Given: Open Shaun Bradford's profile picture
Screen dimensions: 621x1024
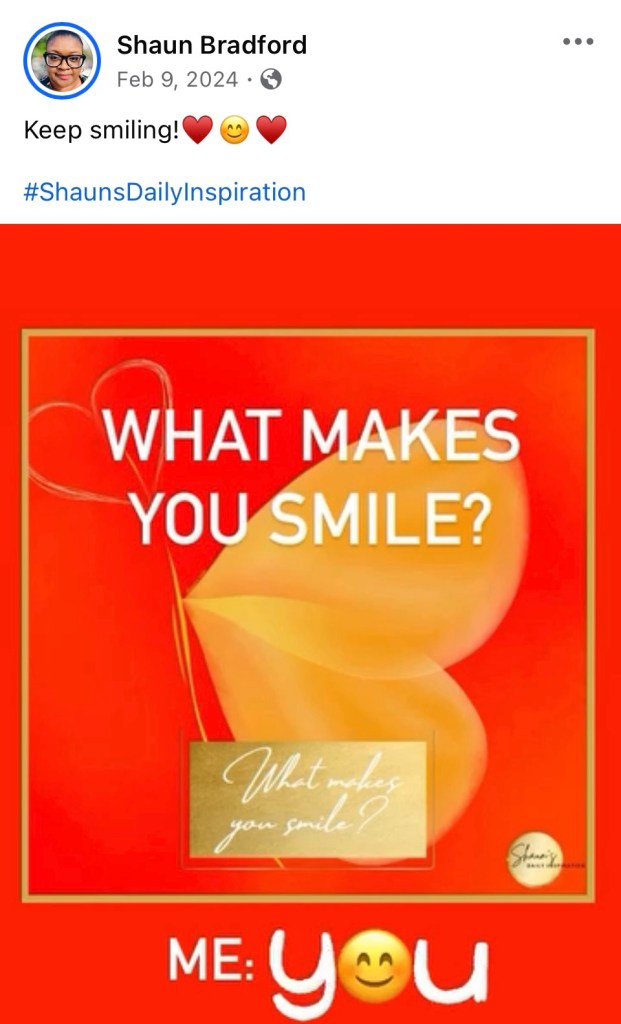Looking at the screenshot, I should [x=61, y=61].
